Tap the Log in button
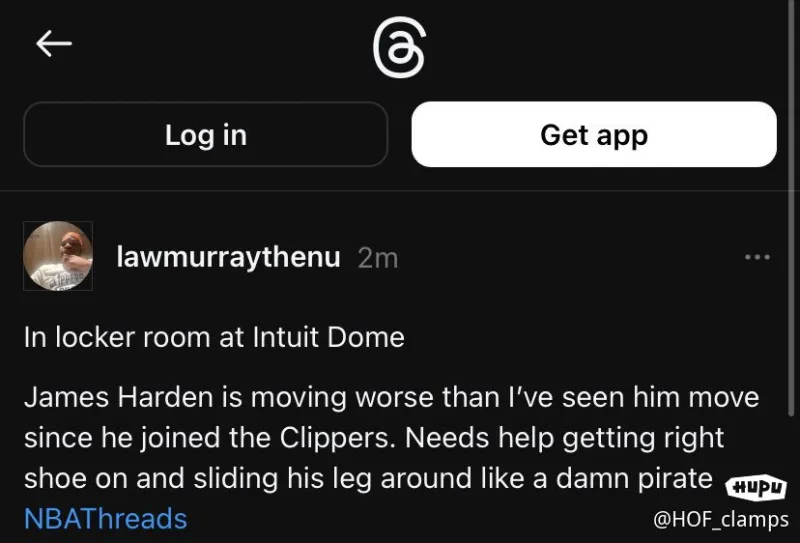 [x=205, y=135]
